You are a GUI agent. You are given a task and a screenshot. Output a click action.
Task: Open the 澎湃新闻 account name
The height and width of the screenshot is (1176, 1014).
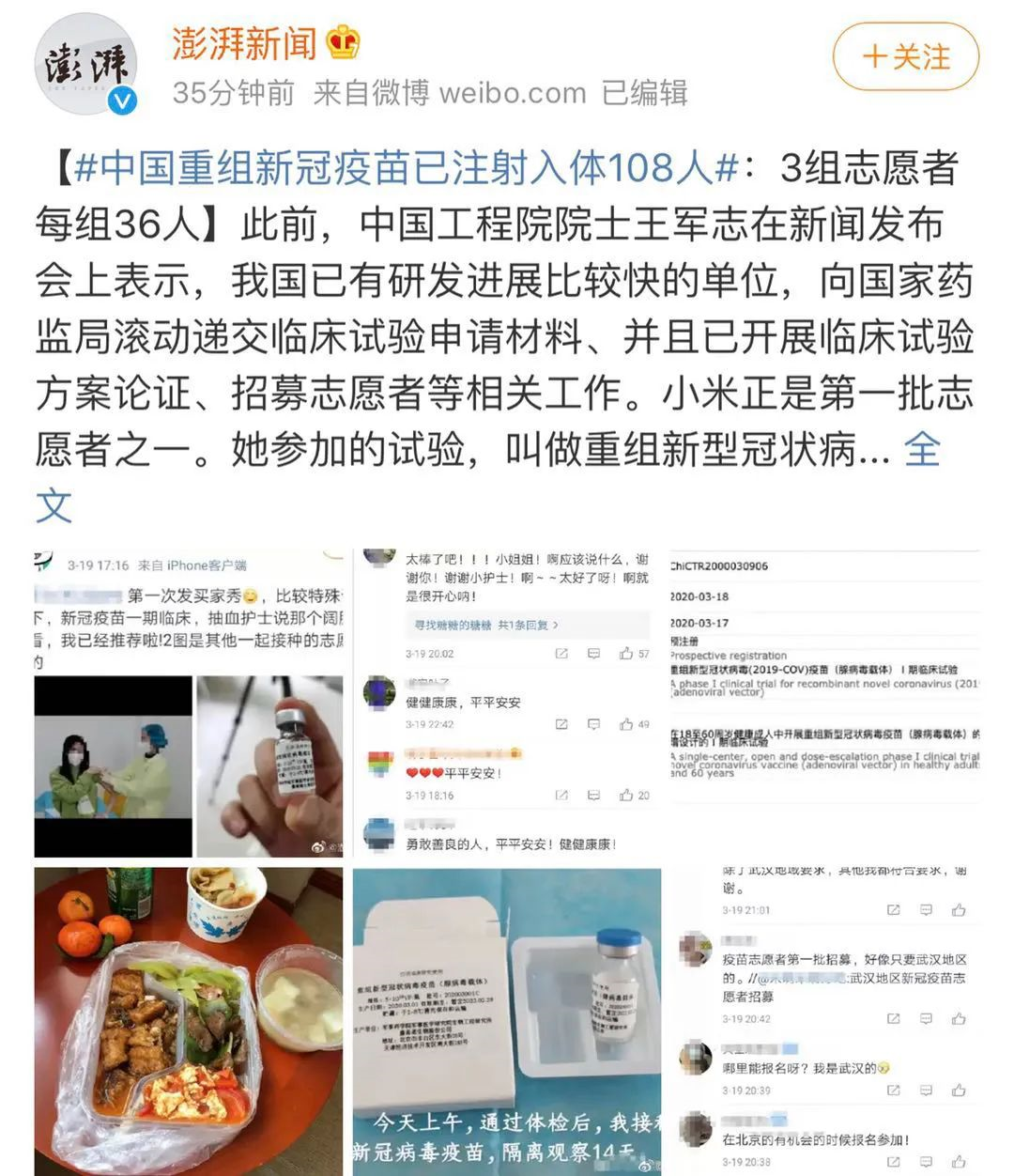click(244, 43)
